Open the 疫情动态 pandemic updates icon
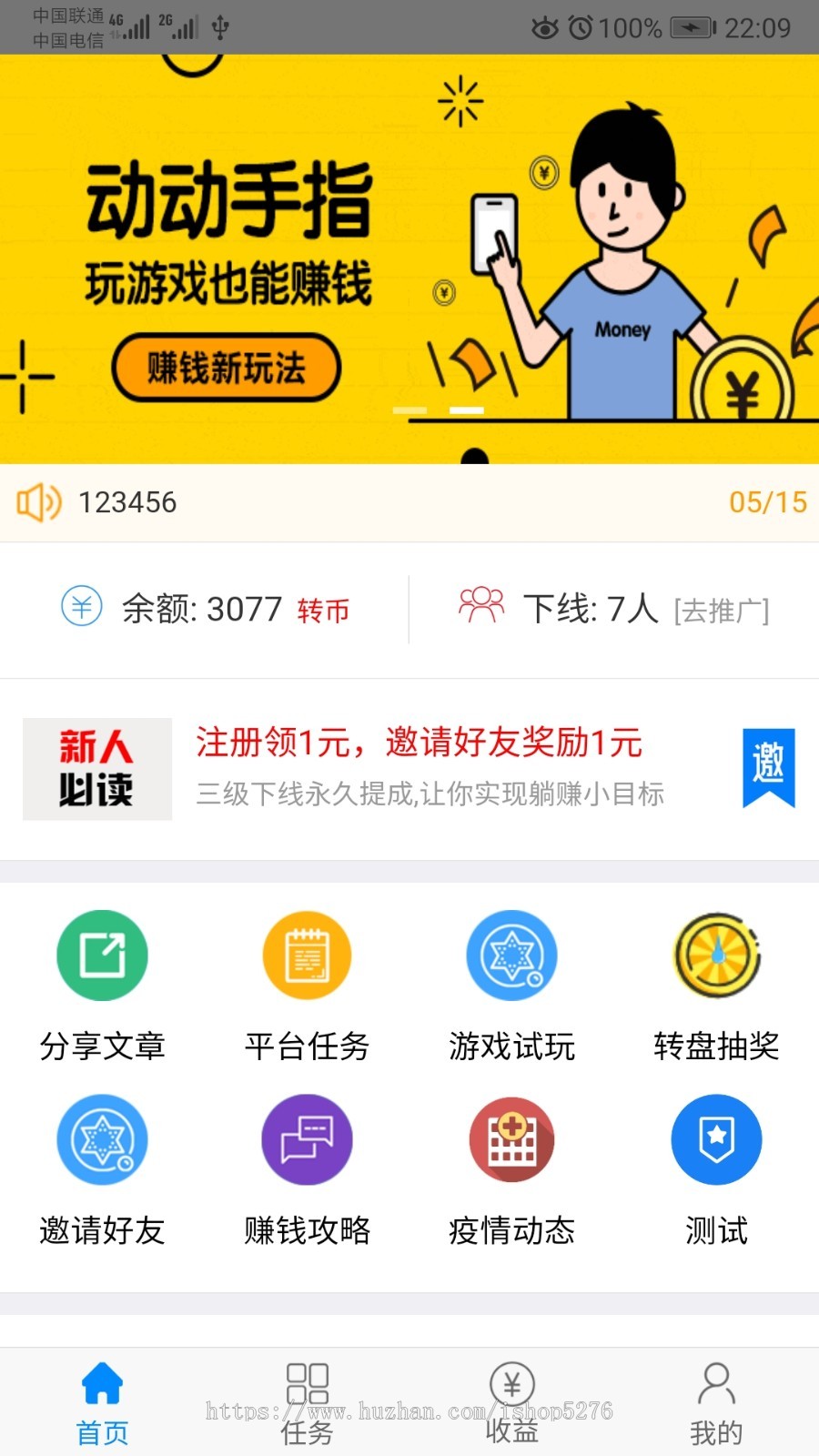 coord(511,1140)
